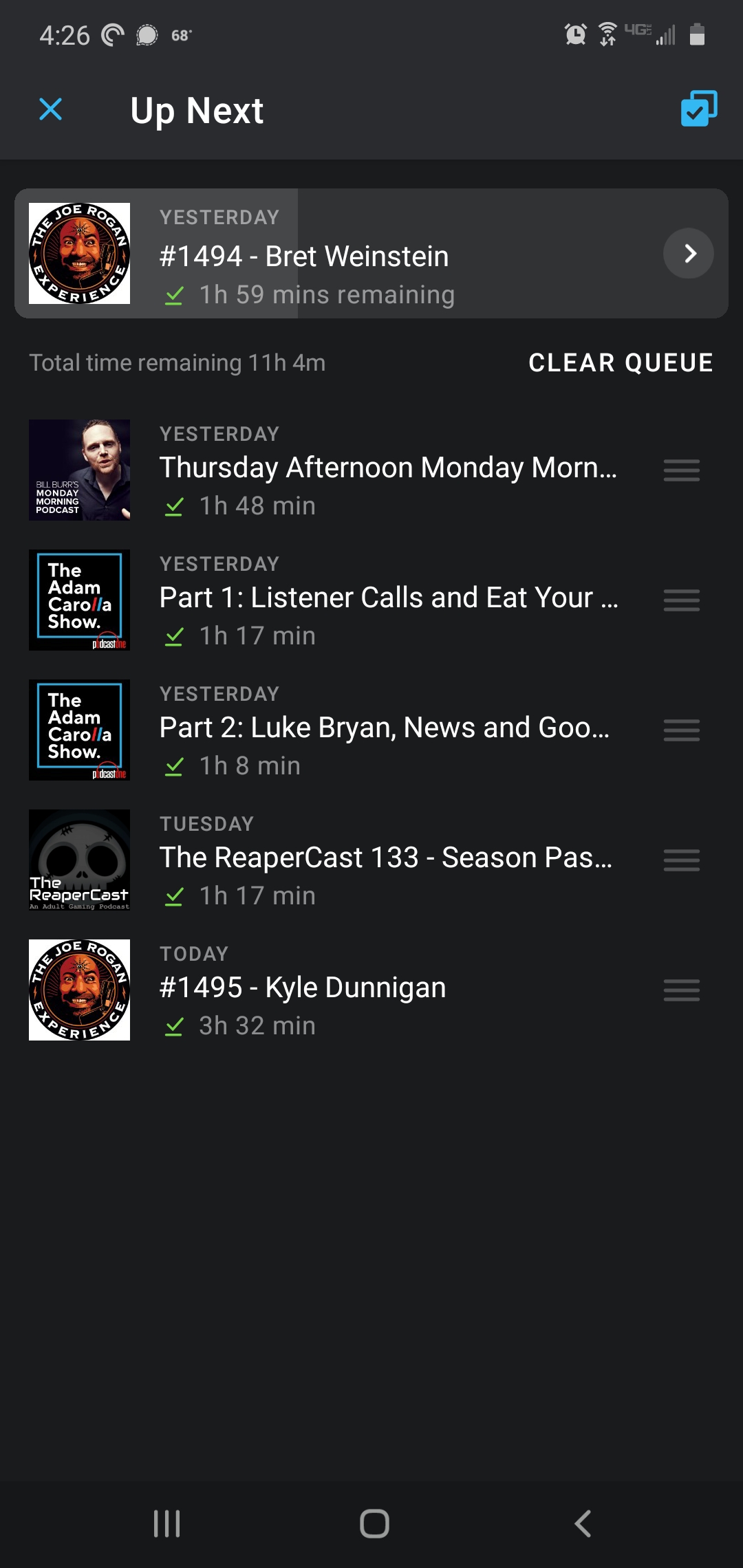Open the recent apps view

pos(166,1523)
